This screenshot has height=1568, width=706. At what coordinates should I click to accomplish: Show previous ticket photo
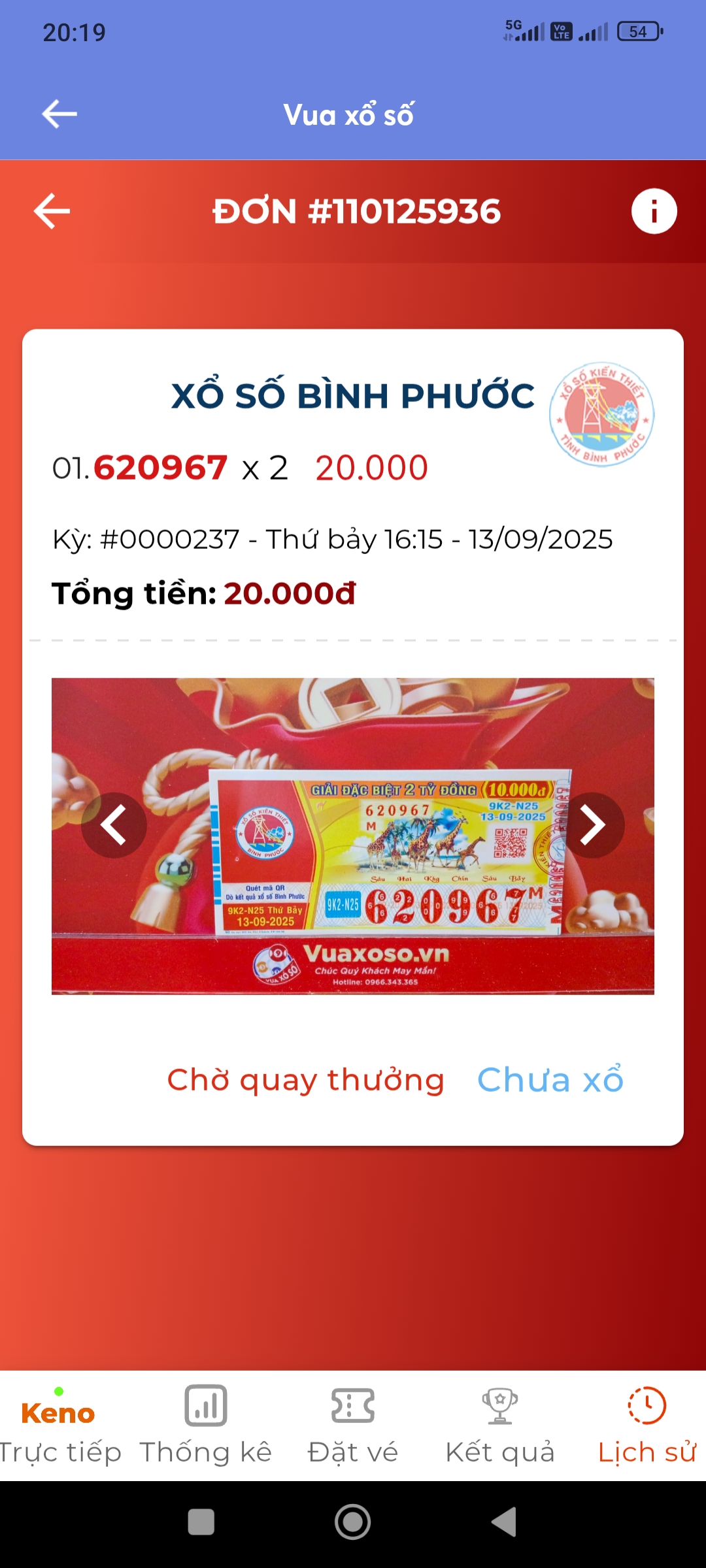point(114,825)
